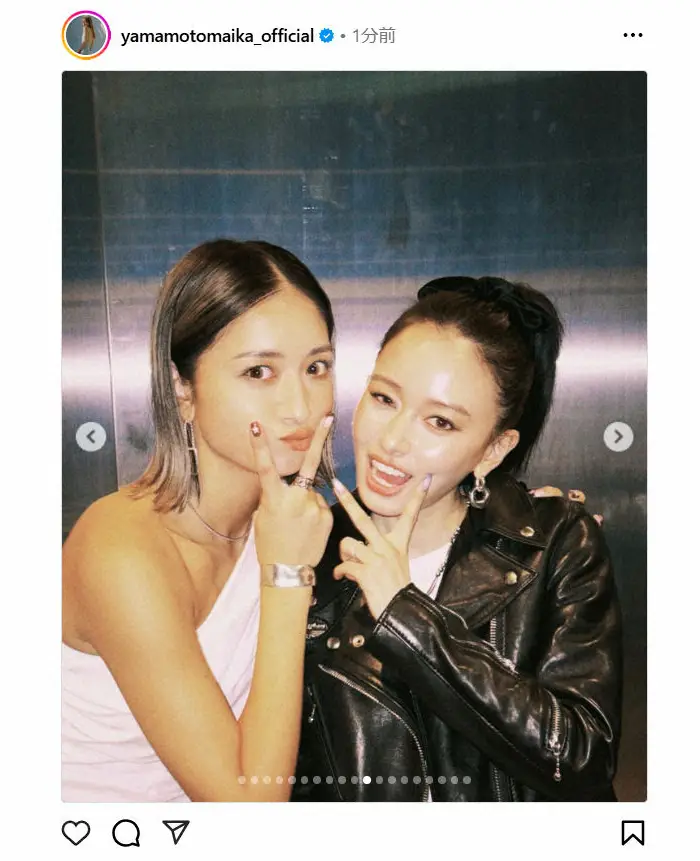Image resolution: width=700 pixels, height=861 pixels.
Task: Open the yamamotomaika_official profile link
Action: (x=217, y=36)
